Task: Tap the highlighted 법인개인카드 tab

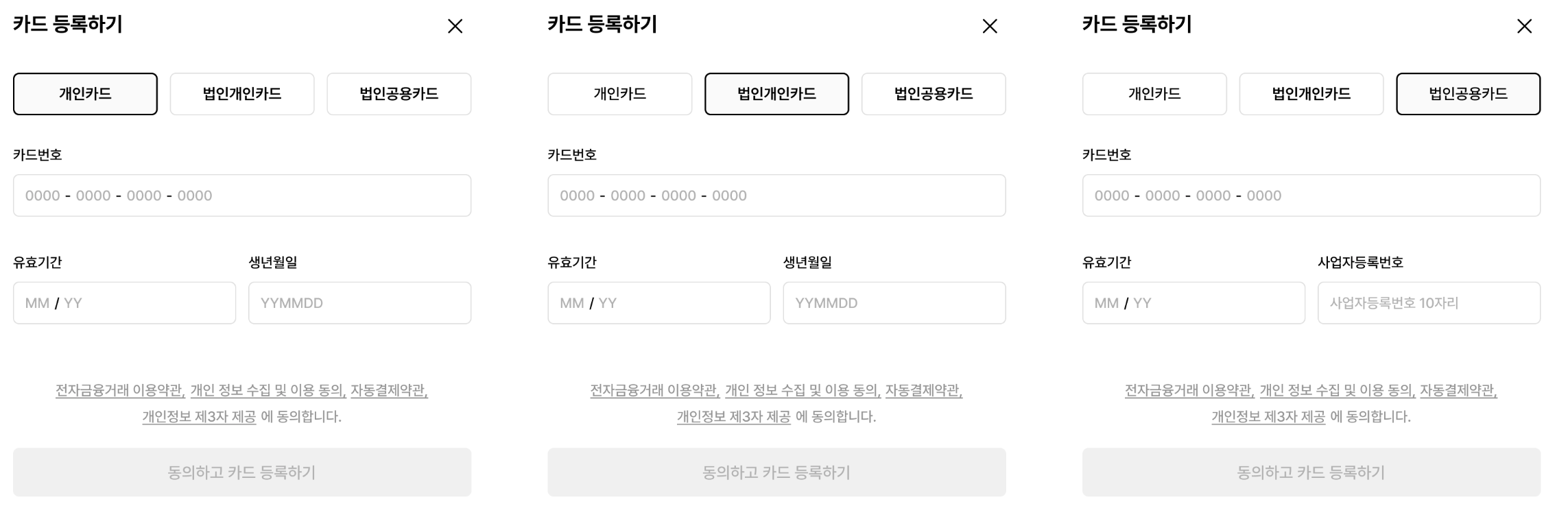Action: click(x=776, y=94)
